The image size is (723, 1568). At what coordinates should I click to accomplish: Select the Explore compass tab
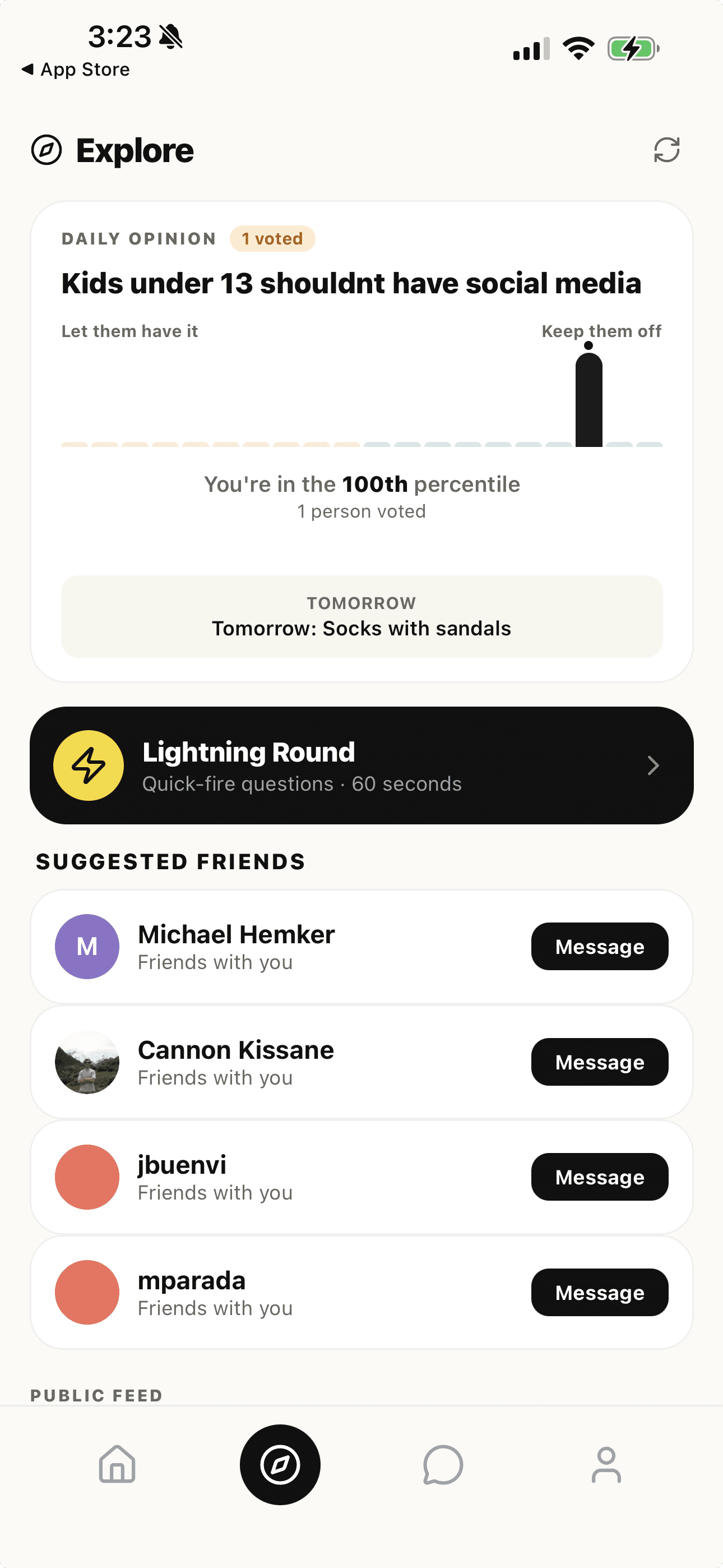point(280,1464)
